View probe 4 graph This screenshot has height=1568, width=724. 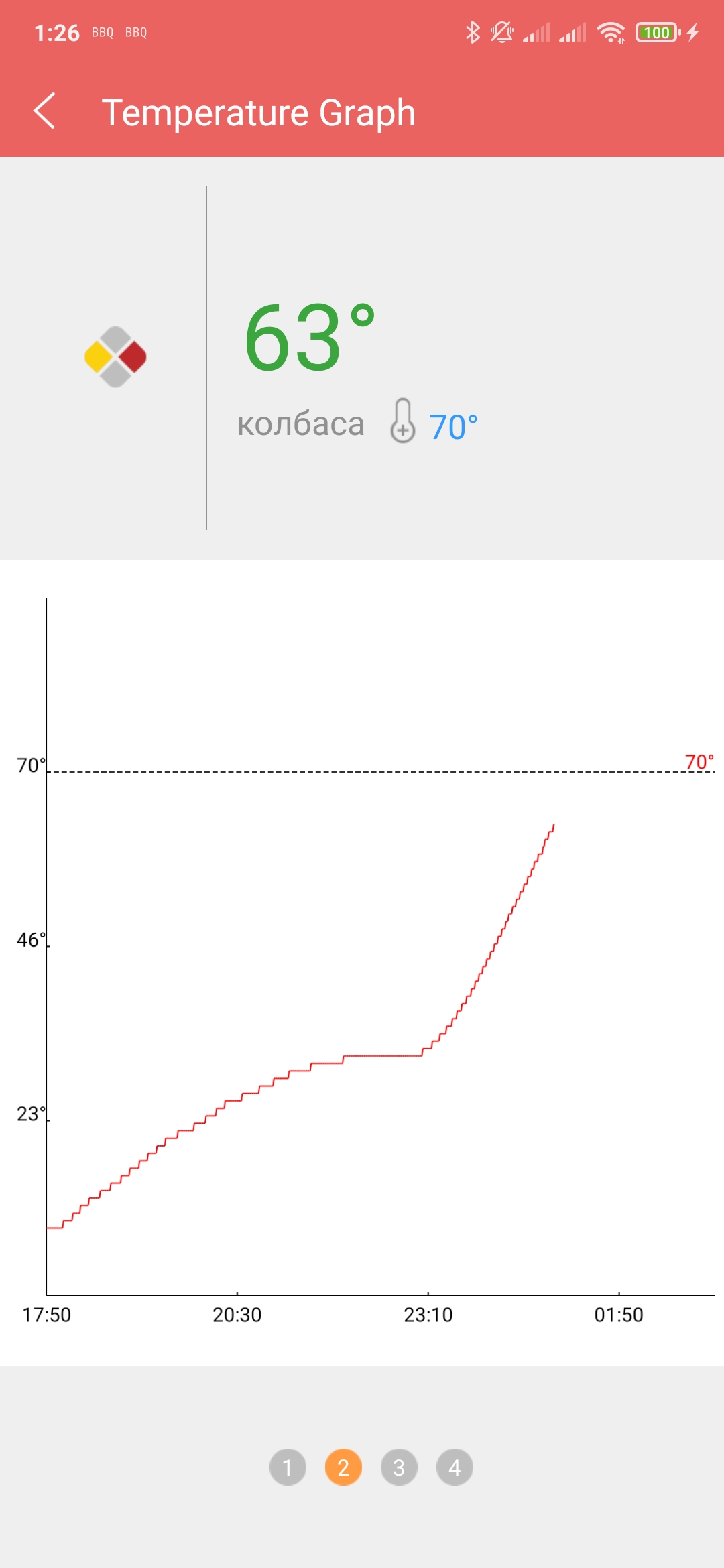click(455, 1467)
